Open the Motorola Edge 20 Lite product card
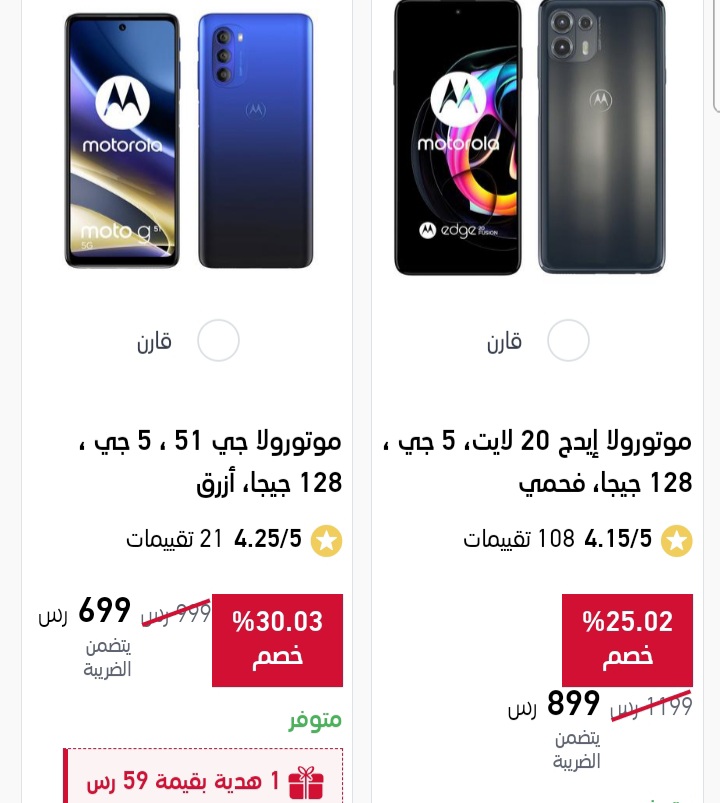The width and height of the screenshot is (720, 803). [x=539, y=461]
